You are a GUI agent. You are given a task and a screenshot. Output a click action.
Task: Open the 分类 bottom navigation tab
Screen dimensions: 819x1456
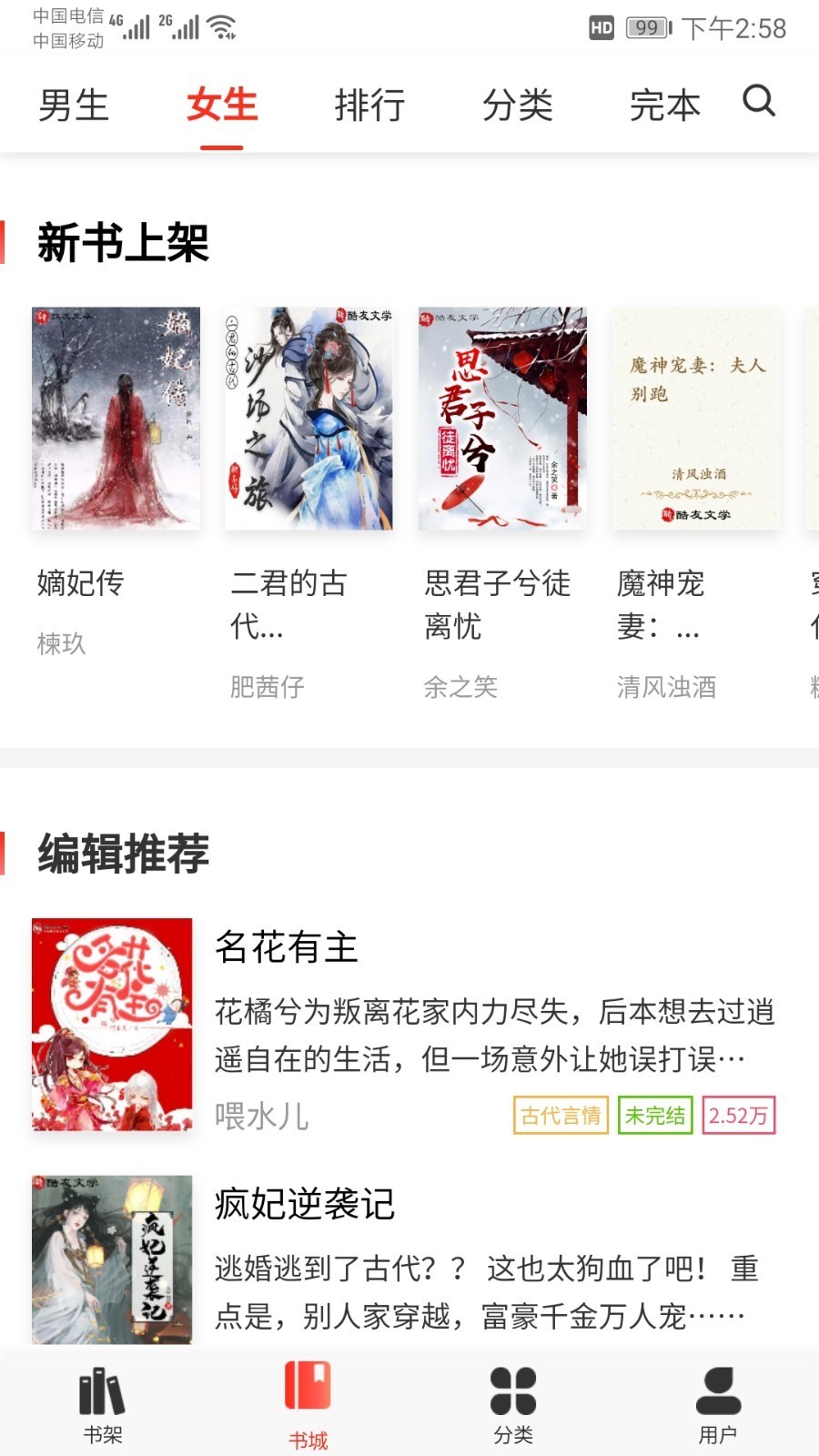(513, 1406)
